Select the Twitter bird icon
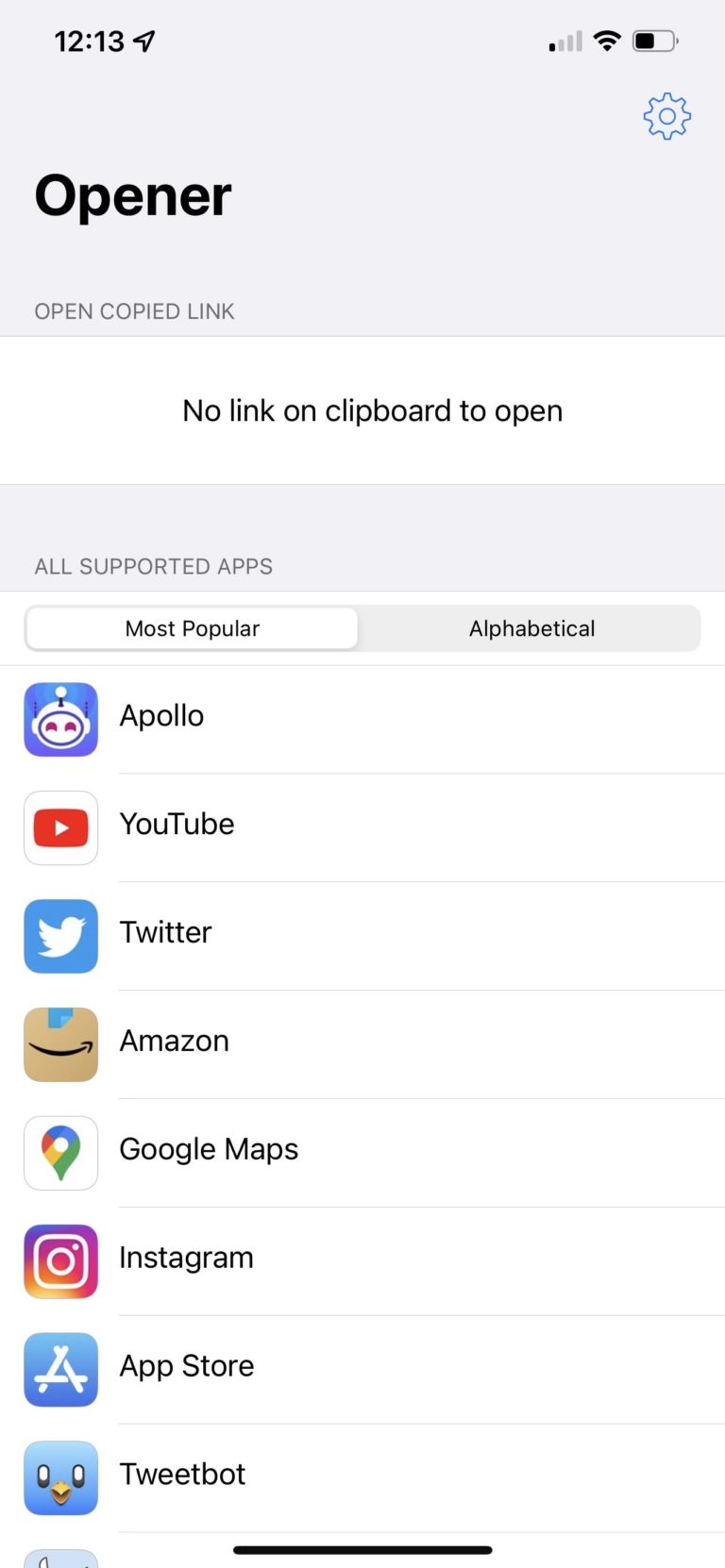This screenshot has width=725, height=1568. (x=60, y=936)
